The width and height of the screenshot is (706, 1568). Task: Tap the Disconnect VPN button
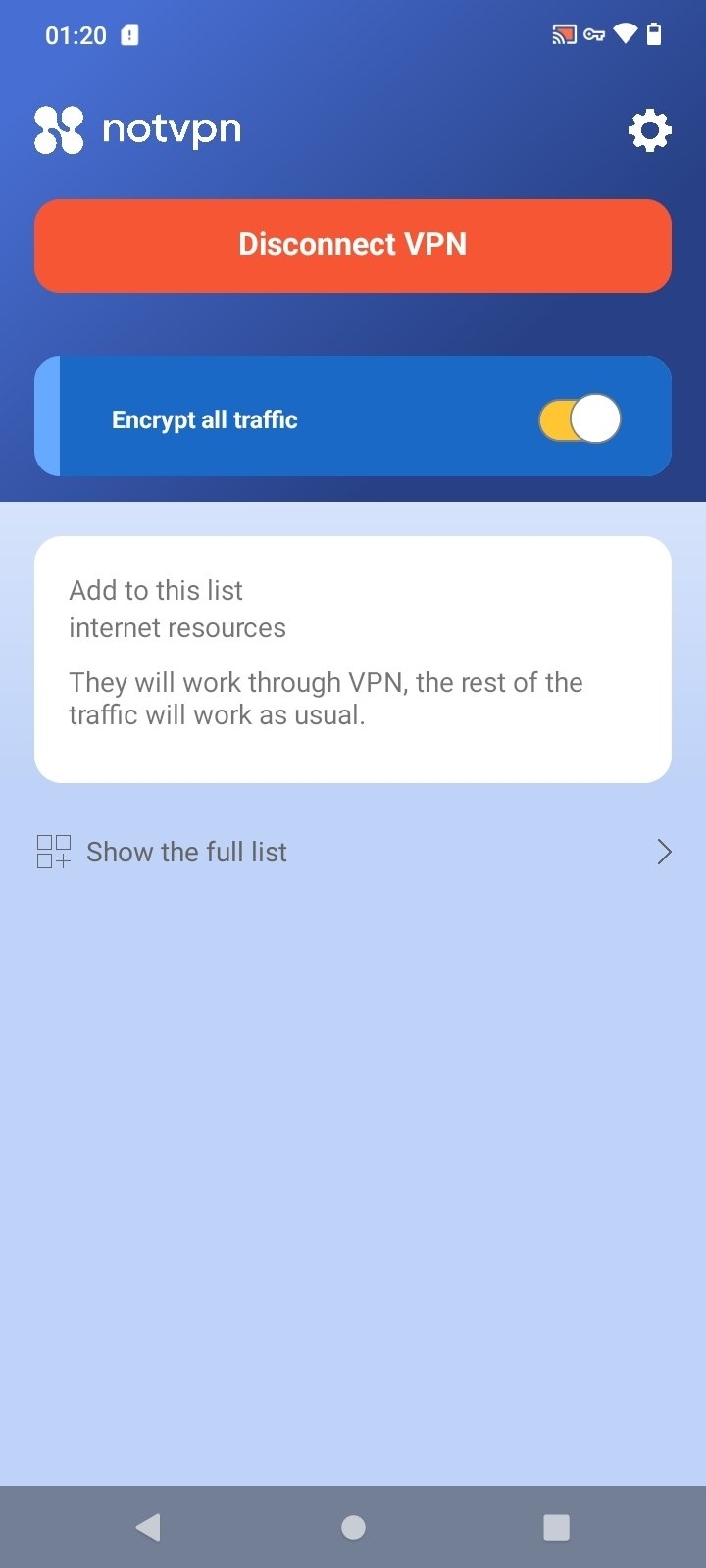point(353,245)
